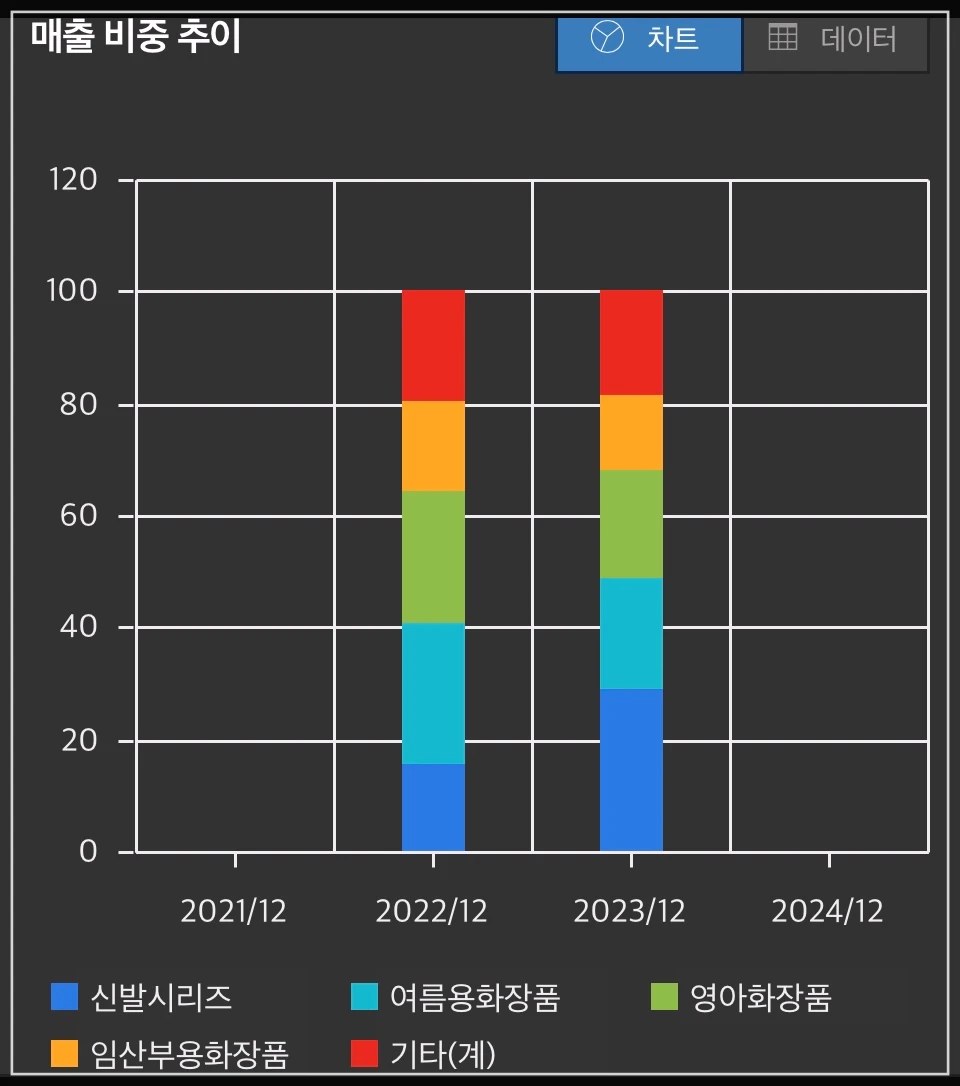Click the blue segment in the 2023/12 bar
Image resolution: width=960 pixels, height=1086 pixels.
[631, 770]
